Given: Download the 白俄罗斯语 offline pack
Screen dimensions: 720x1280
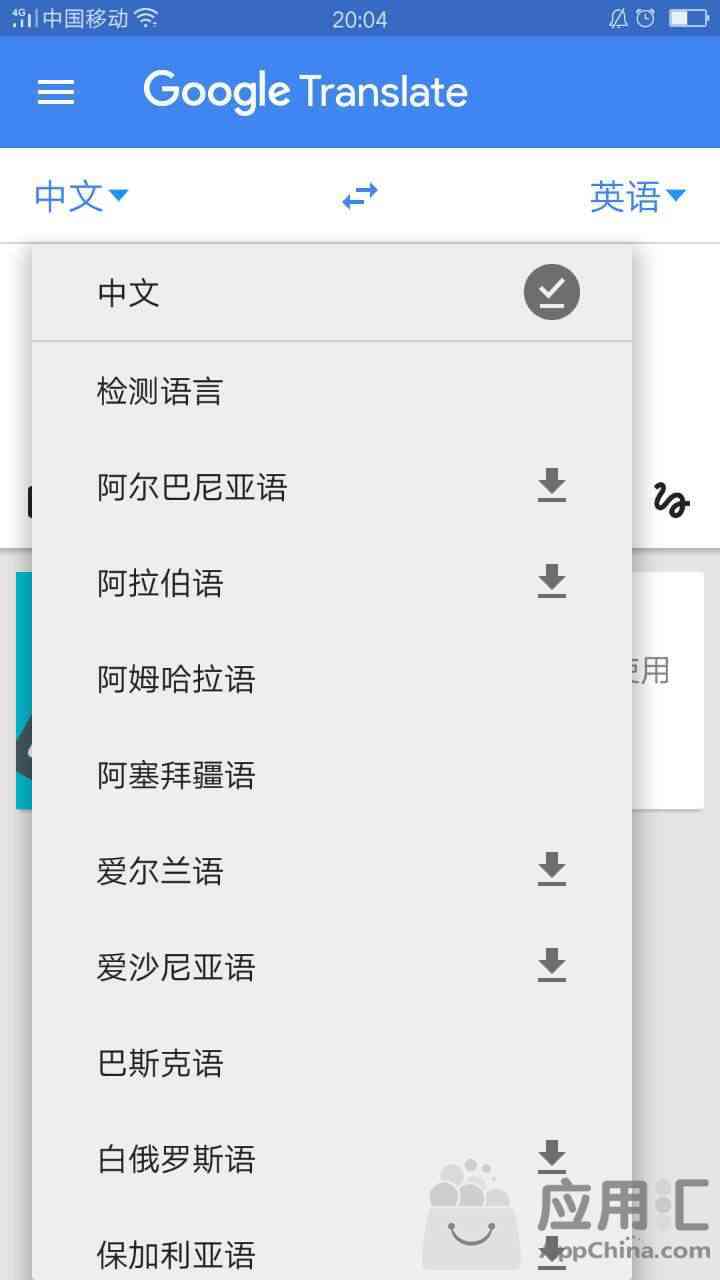Looking at the screenshot, I should tap(552, 1157).
